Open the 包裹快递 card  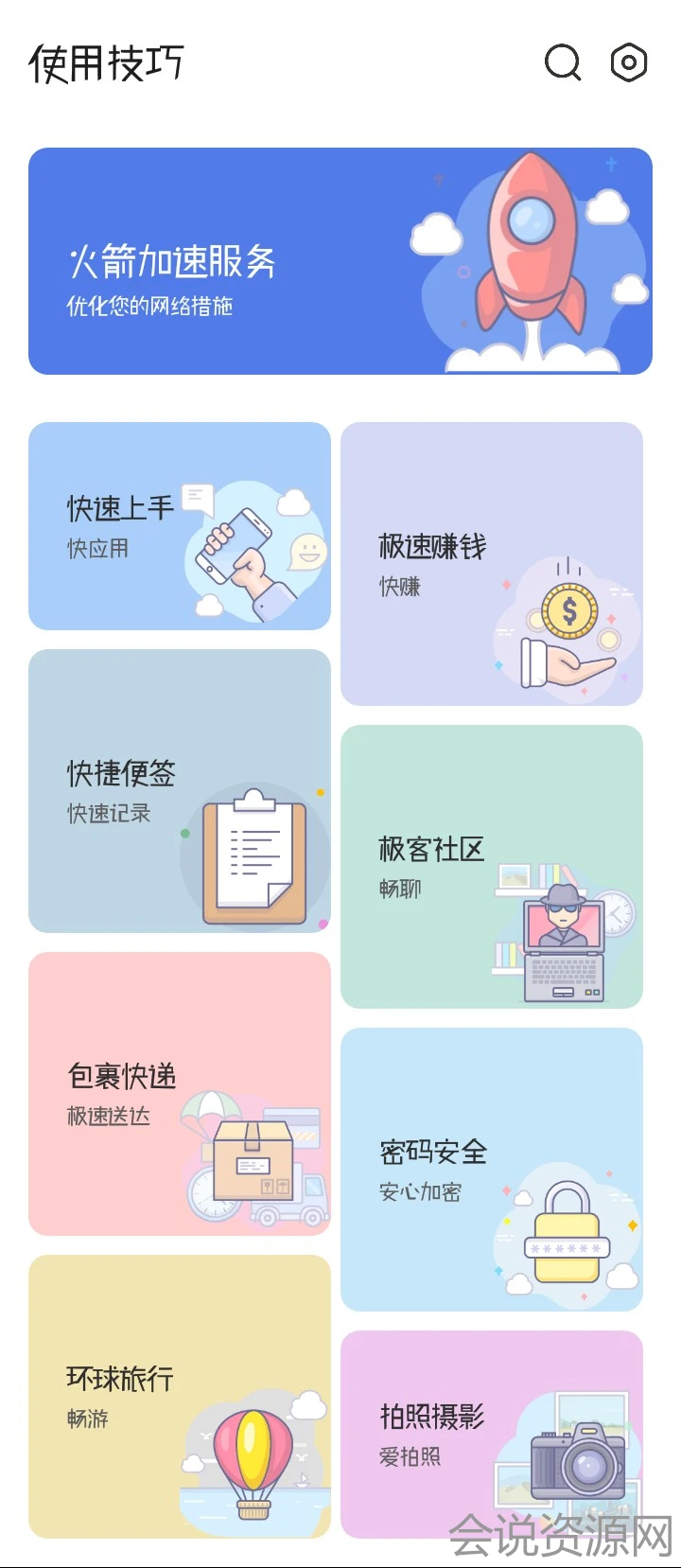(180, 1094)
